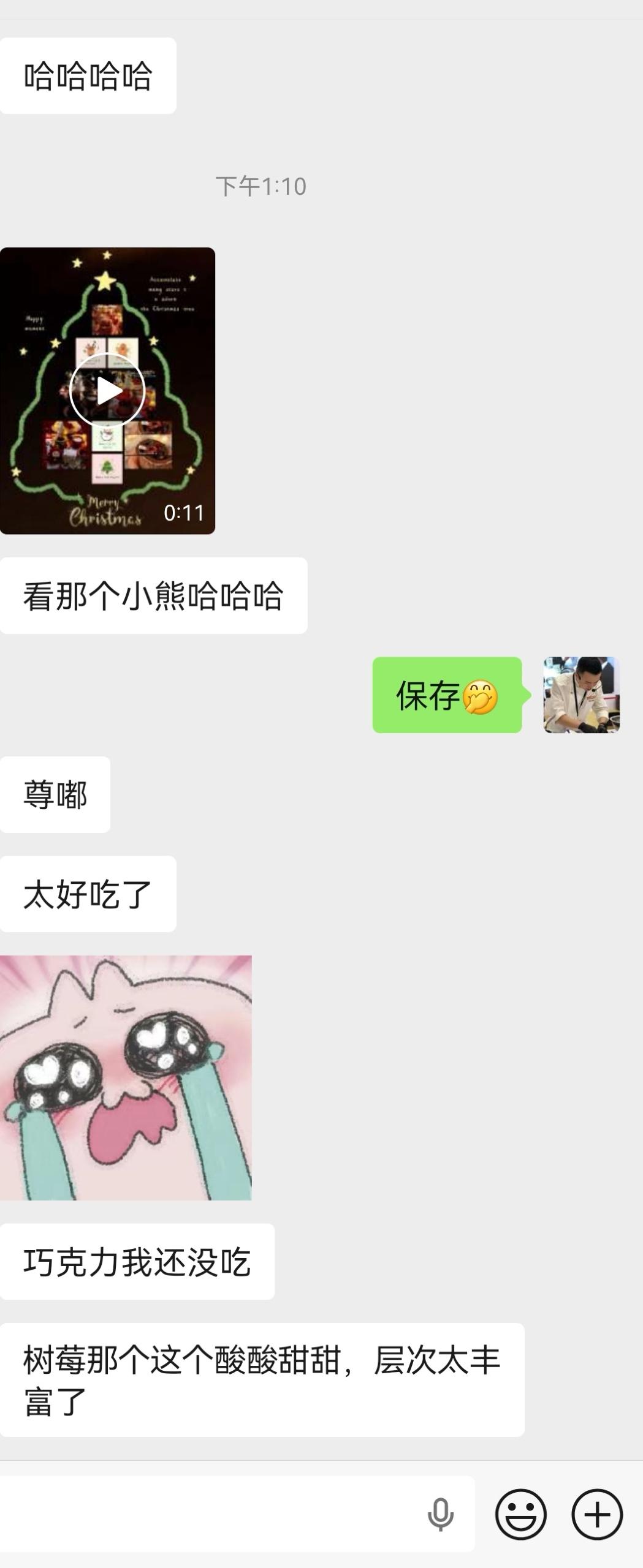643x1568 pixels.
Task: Open the plus attachment menu
Action: 597,1513
